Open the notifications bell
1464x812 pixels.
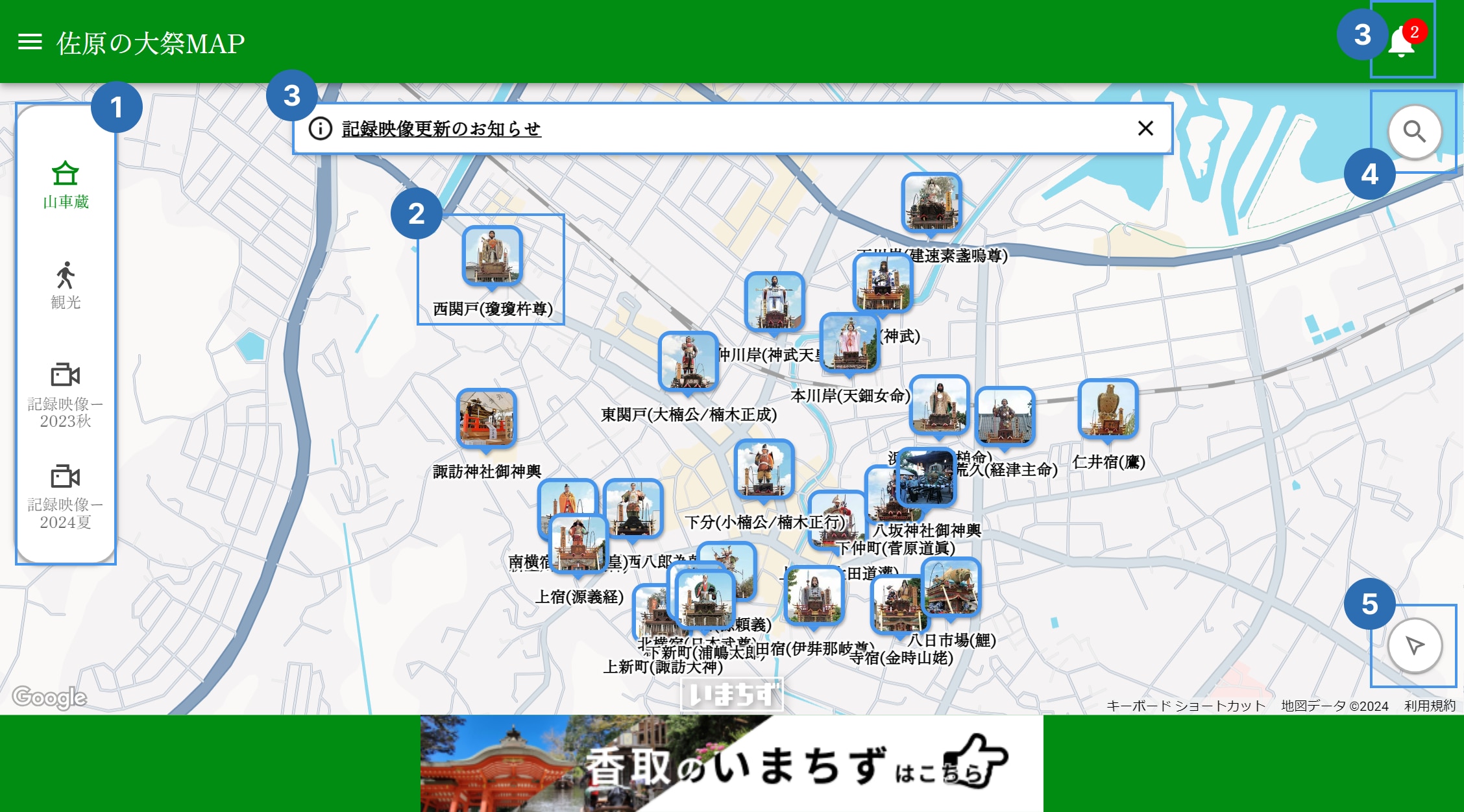1402,42
